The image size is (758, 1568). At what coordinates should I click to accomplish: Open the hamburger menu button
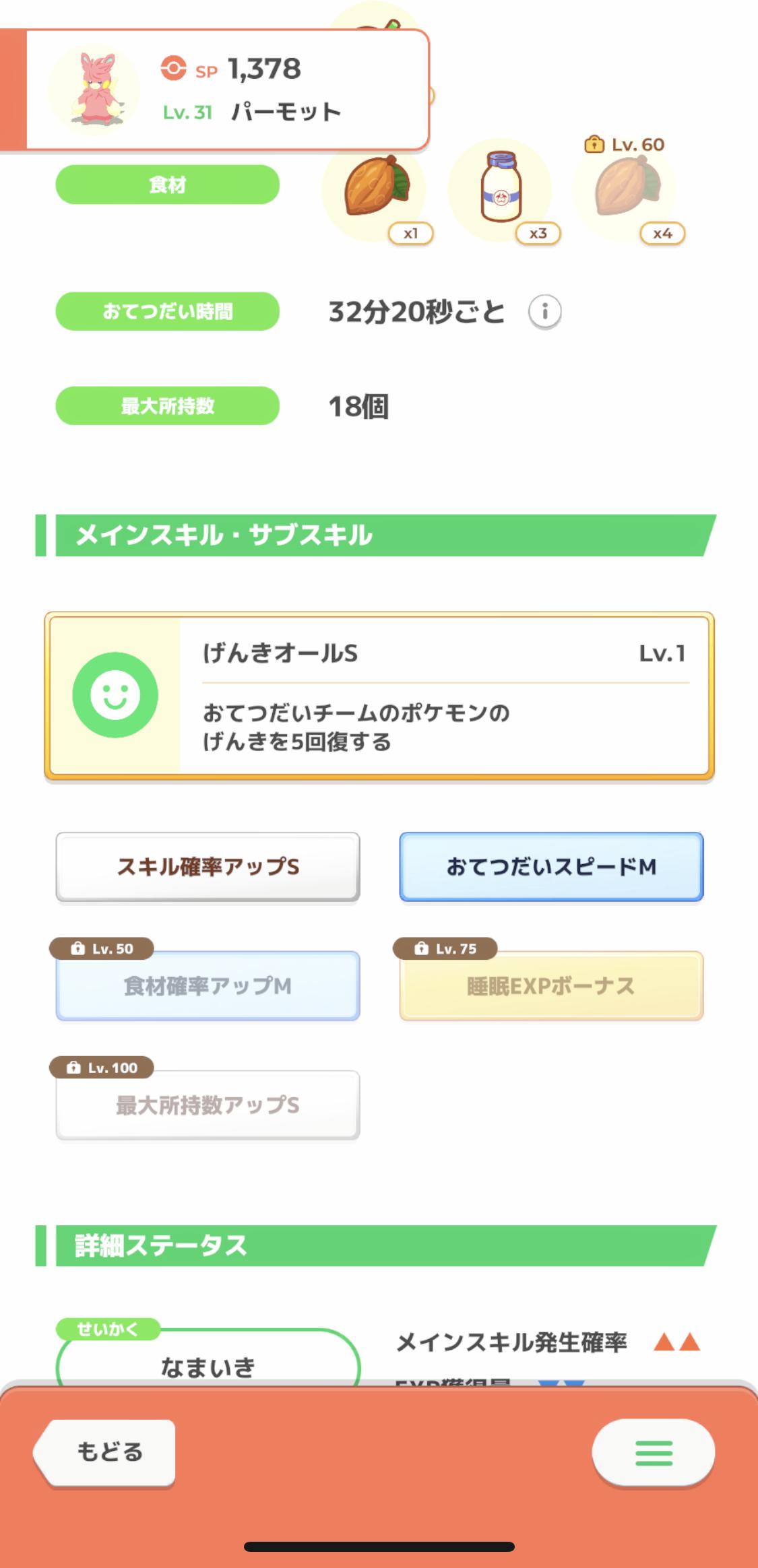pyautogui.click(x=653, y=1453)
